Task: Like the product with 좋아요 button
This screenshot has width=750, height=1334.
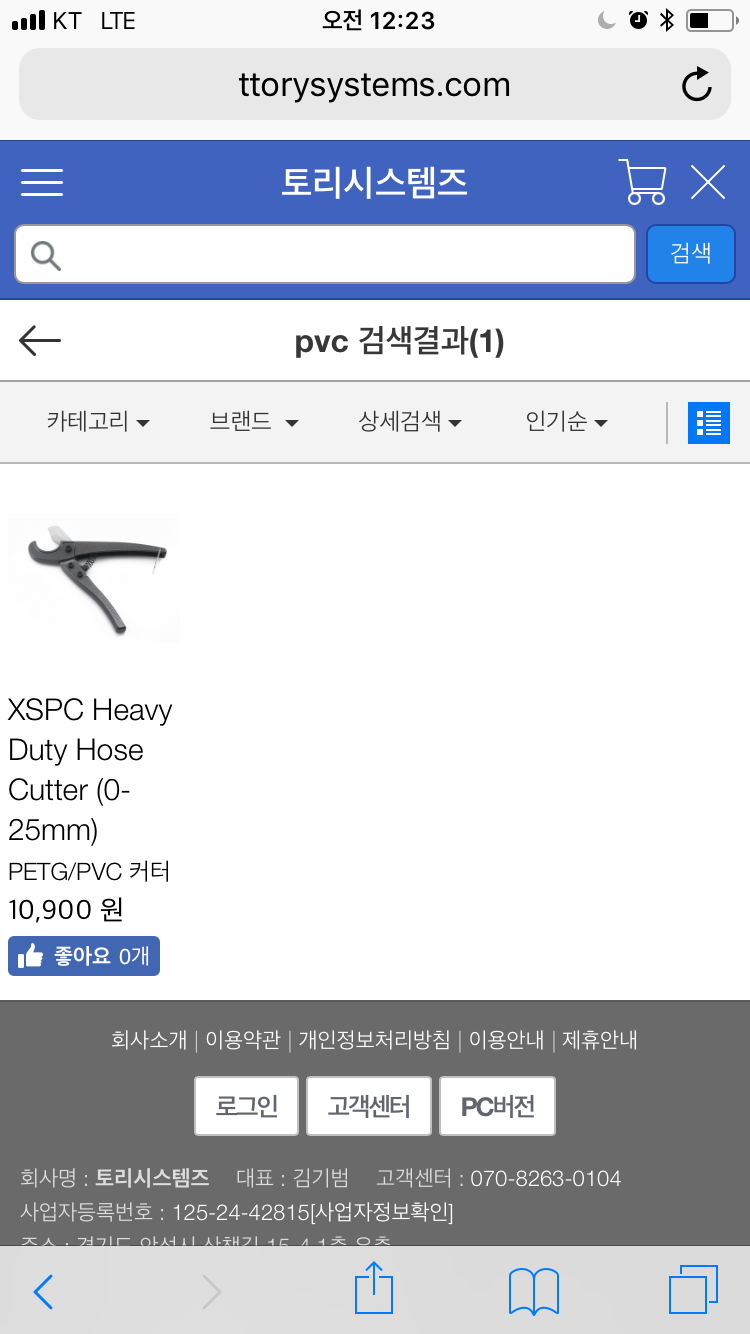Action: [84, 956]
